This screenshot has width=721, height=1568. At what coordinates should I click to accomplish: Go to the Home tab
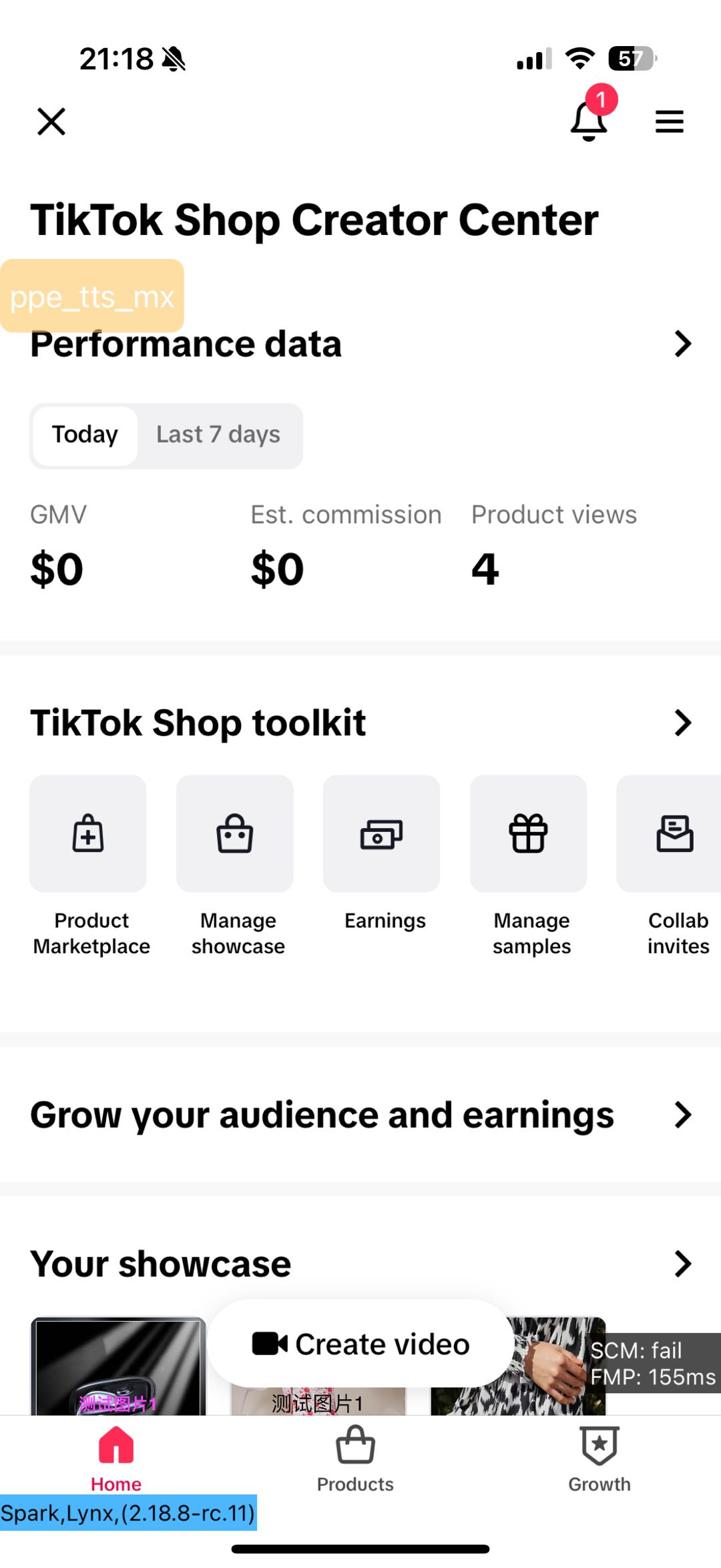click(116, 1458)
